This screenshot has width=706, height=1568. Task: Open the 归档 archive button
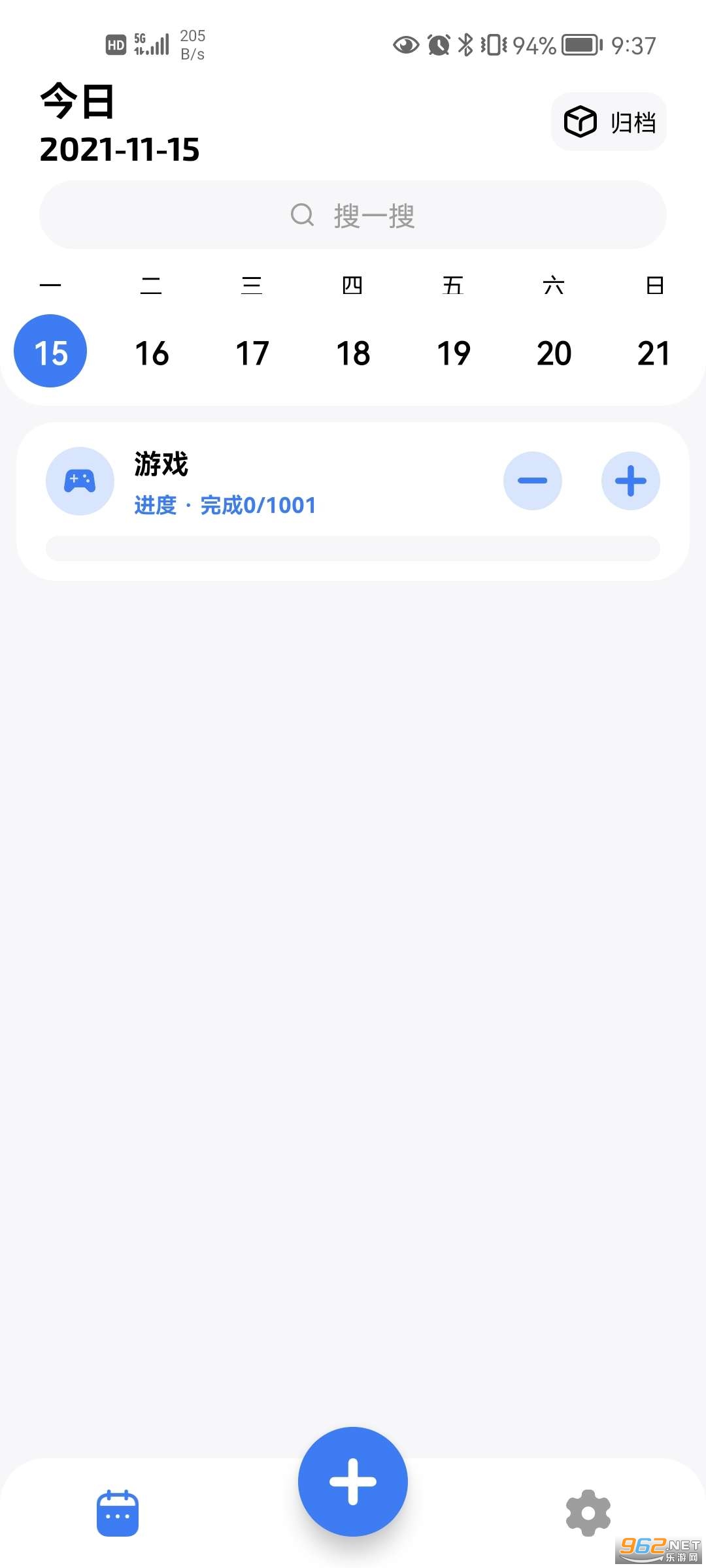[609, 122]
